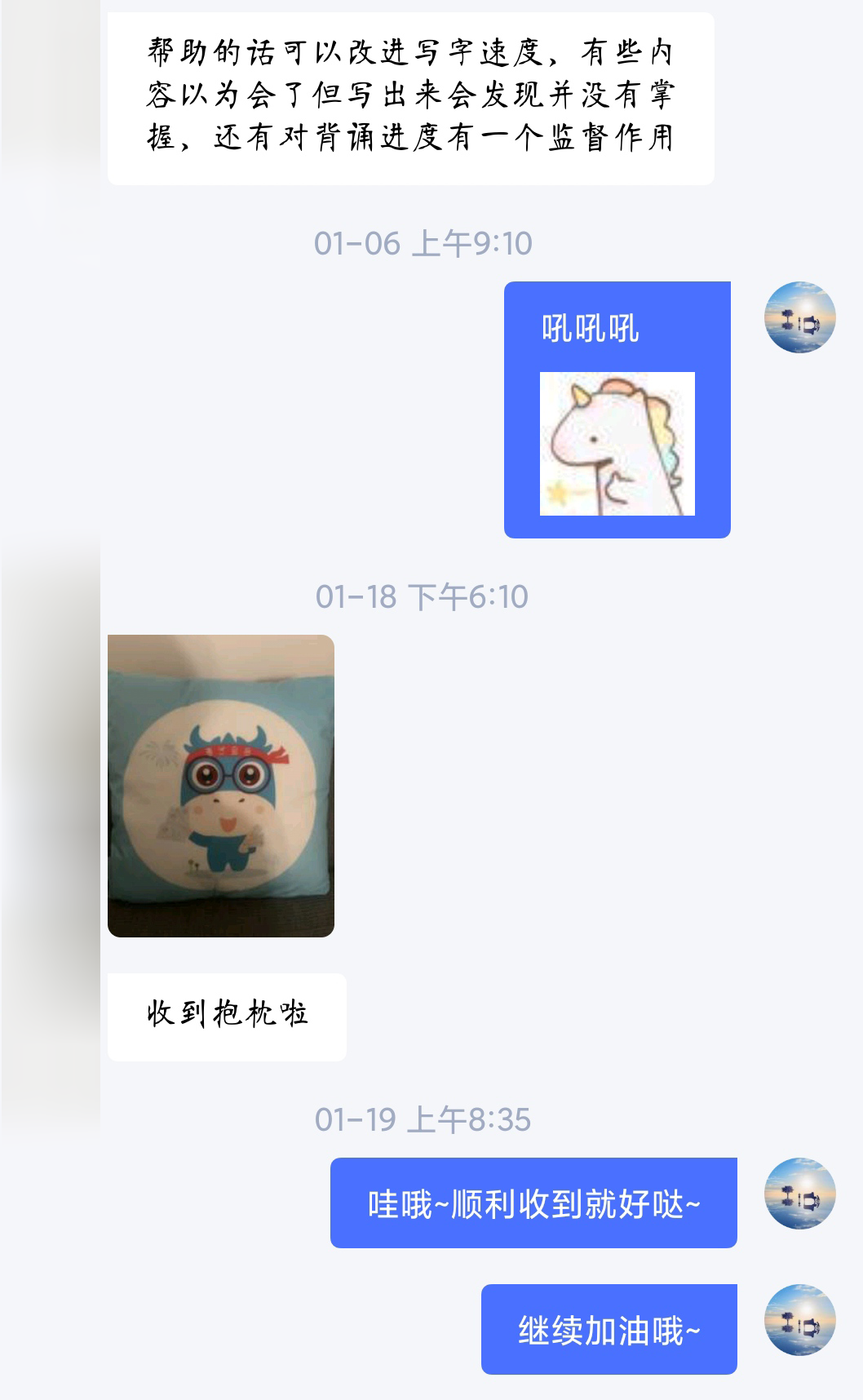The height and width of the screenshot is (1400, 863).
Task: Tap avatar beside 哇哦~顺利收到就好哒~ message
Action: [x=800, y=1194]
